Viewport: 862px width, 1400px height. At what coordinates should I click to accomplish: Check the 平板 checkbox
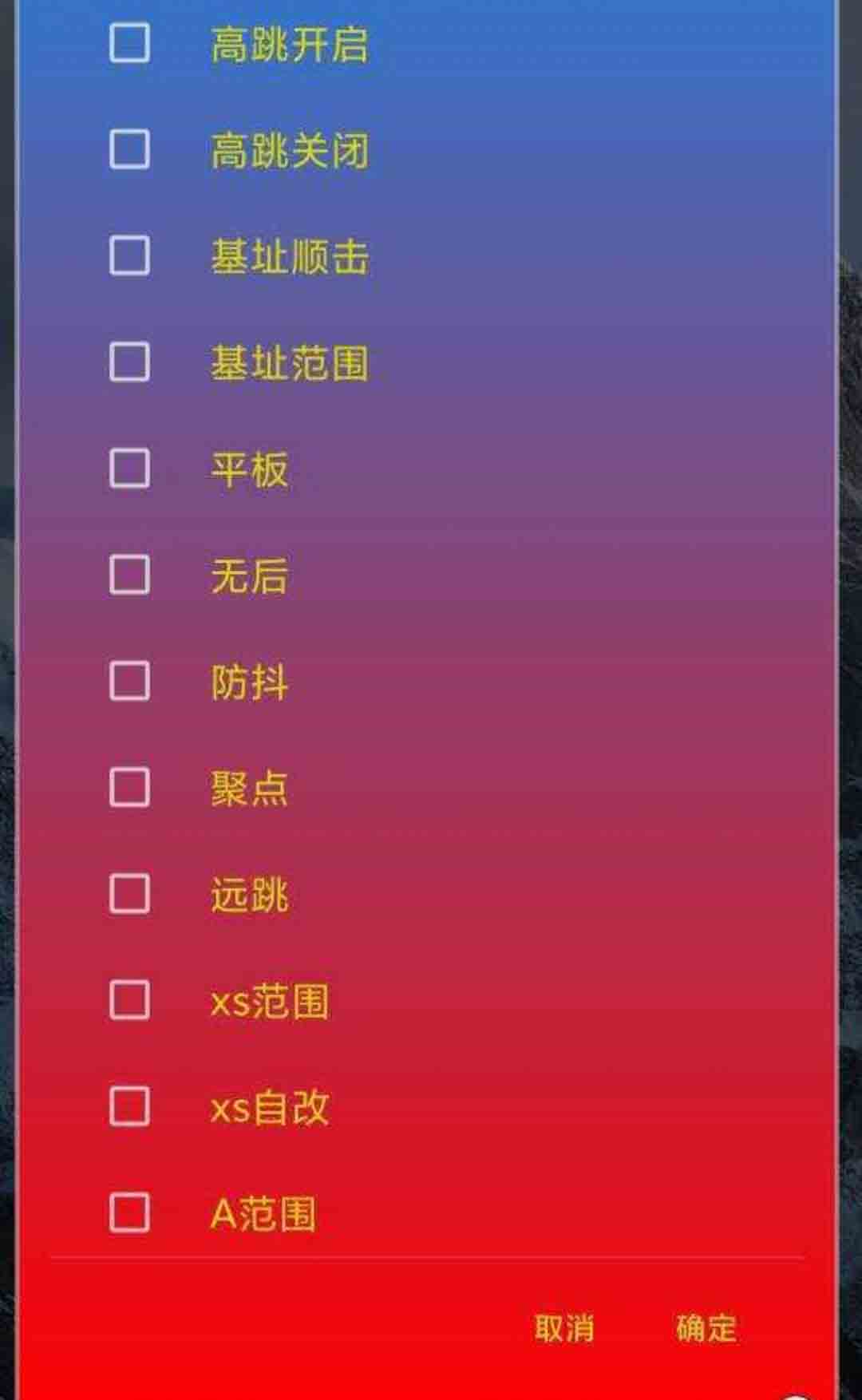(x=129, y=468)
